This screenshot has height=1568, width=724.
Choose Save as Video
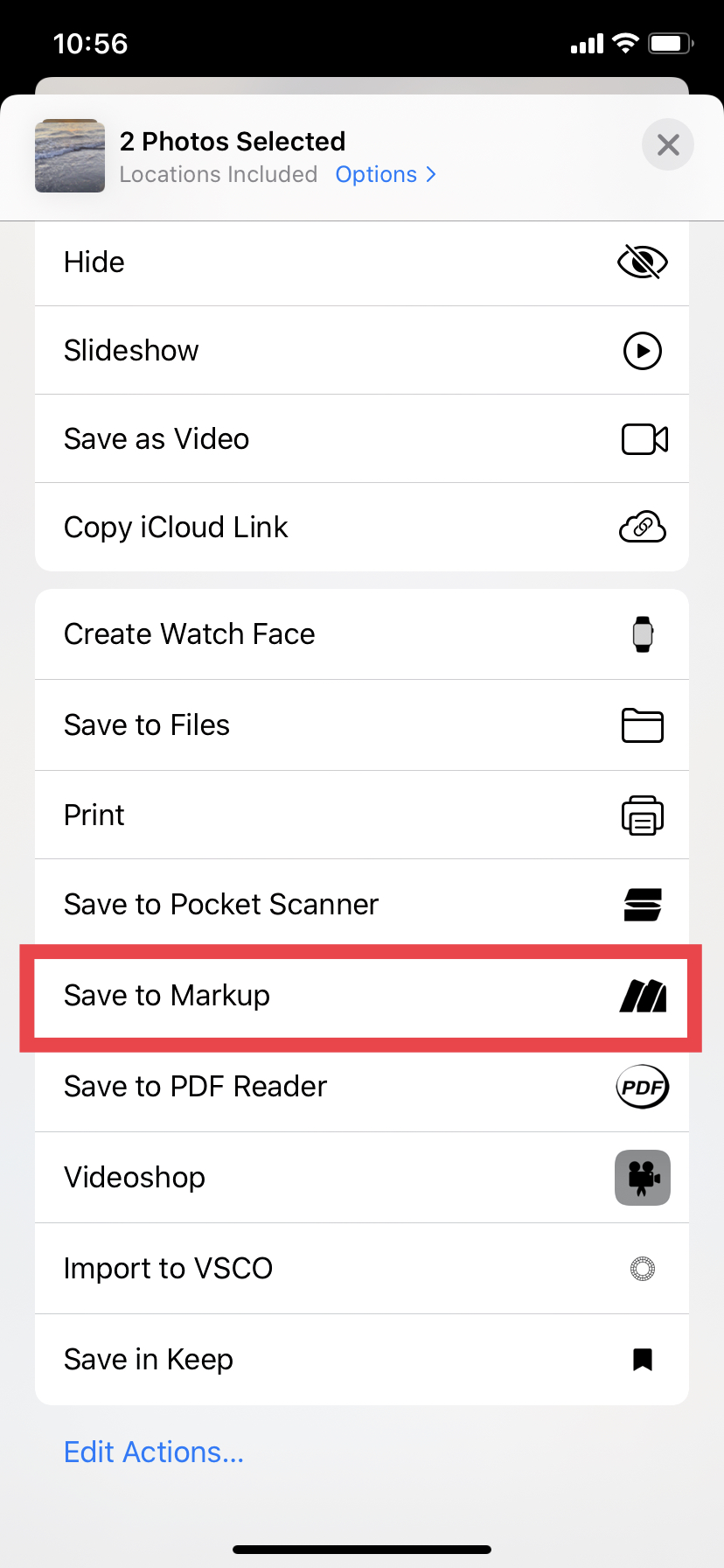tap(361, 439)
